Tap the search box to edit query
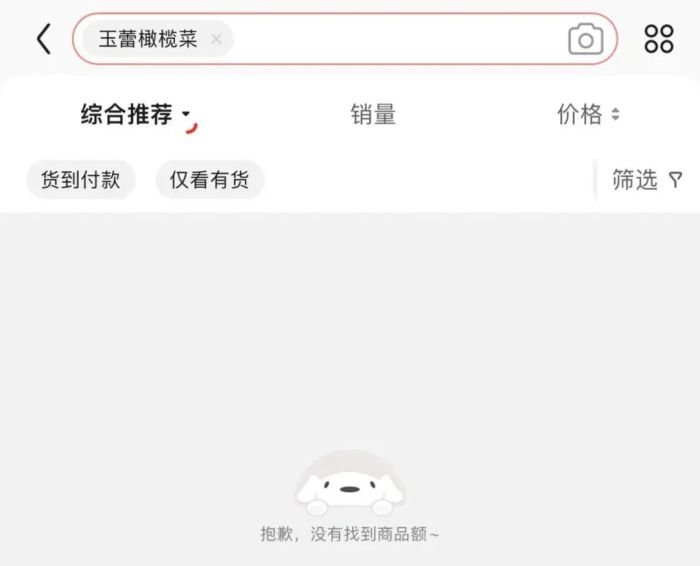Viewport: 700px width, 566px height. coord(400,40)
